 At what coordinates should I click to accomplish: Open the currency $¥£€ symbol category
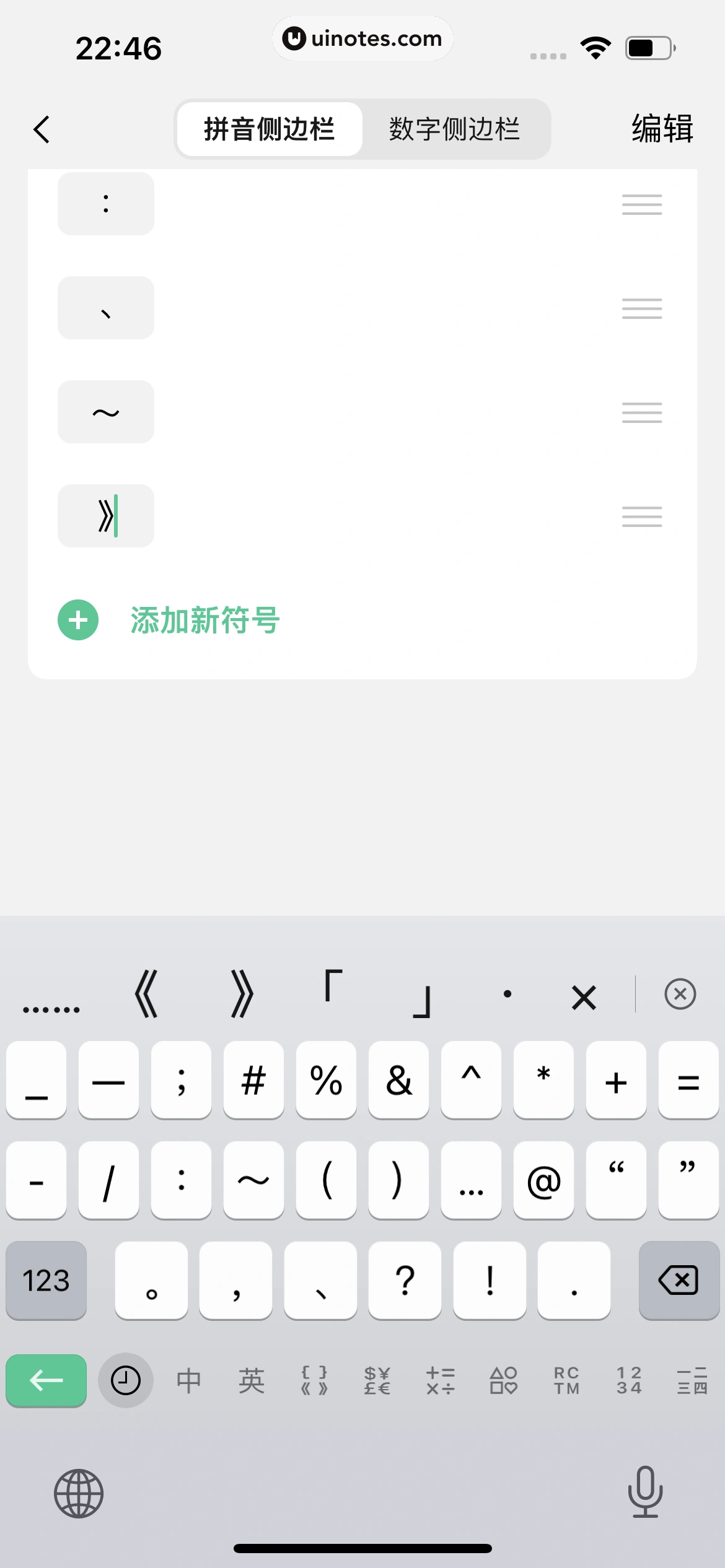[x=377, y=1381]
